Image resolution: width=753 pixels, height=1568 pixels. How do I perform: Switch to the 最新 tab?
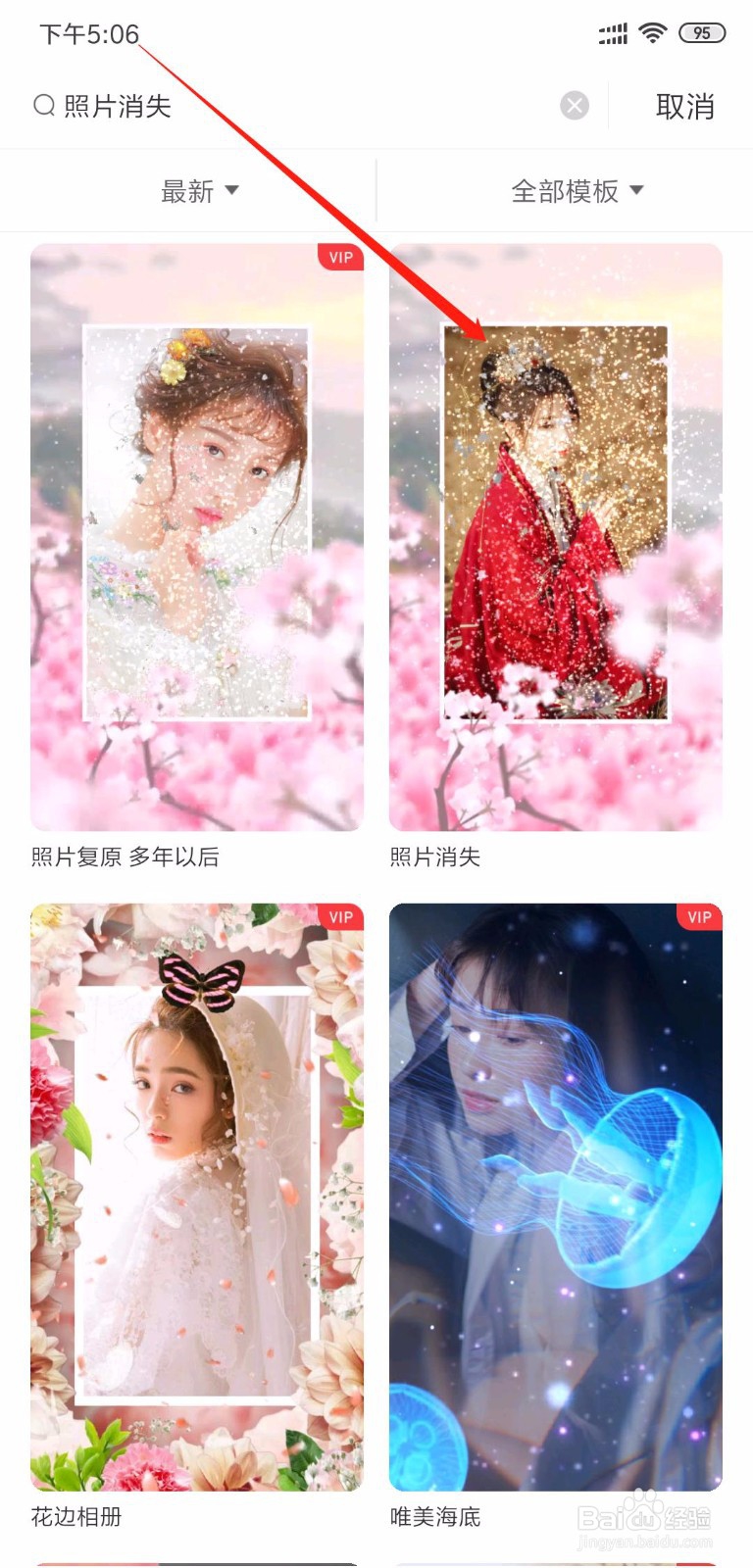point(199,191)
